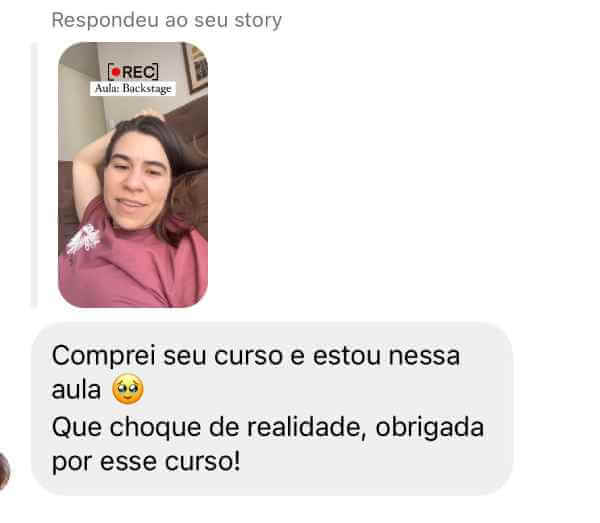
Task: Open the sender's profile picture
Action: [4, 471]
